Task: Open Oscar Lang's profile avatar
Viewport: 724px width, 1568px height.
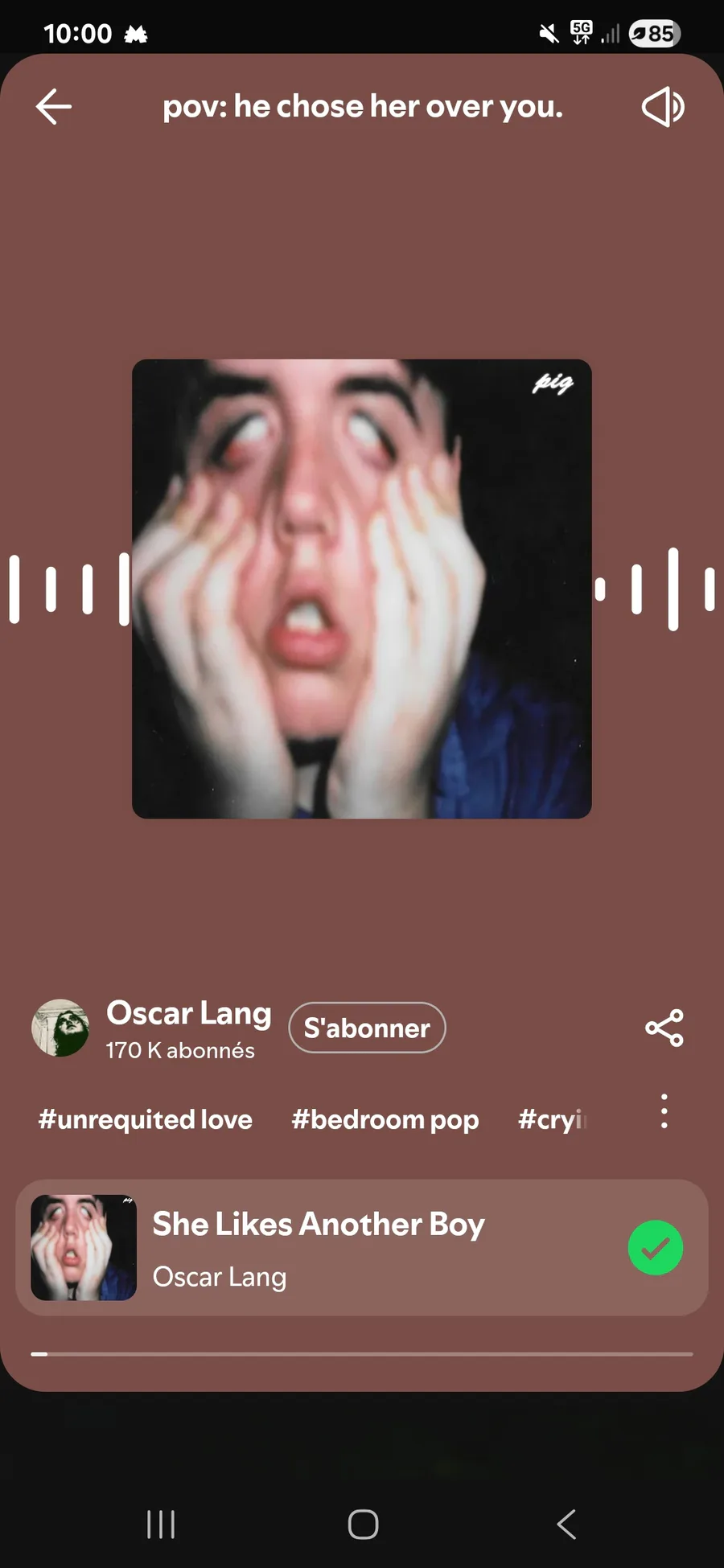Action: (60, 1028)
